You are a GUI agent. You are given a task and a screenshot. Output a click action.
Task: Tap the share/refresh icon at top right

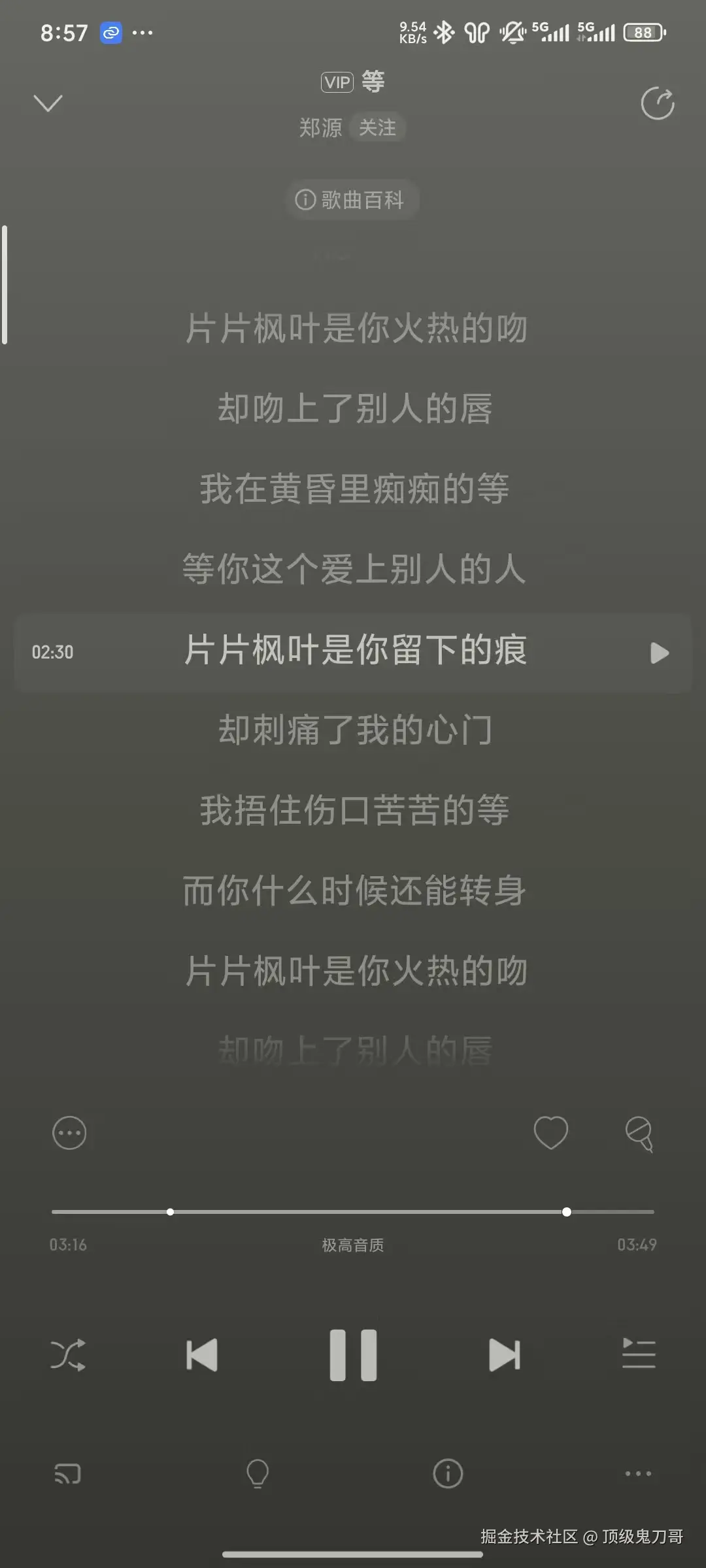coord(658,103)
